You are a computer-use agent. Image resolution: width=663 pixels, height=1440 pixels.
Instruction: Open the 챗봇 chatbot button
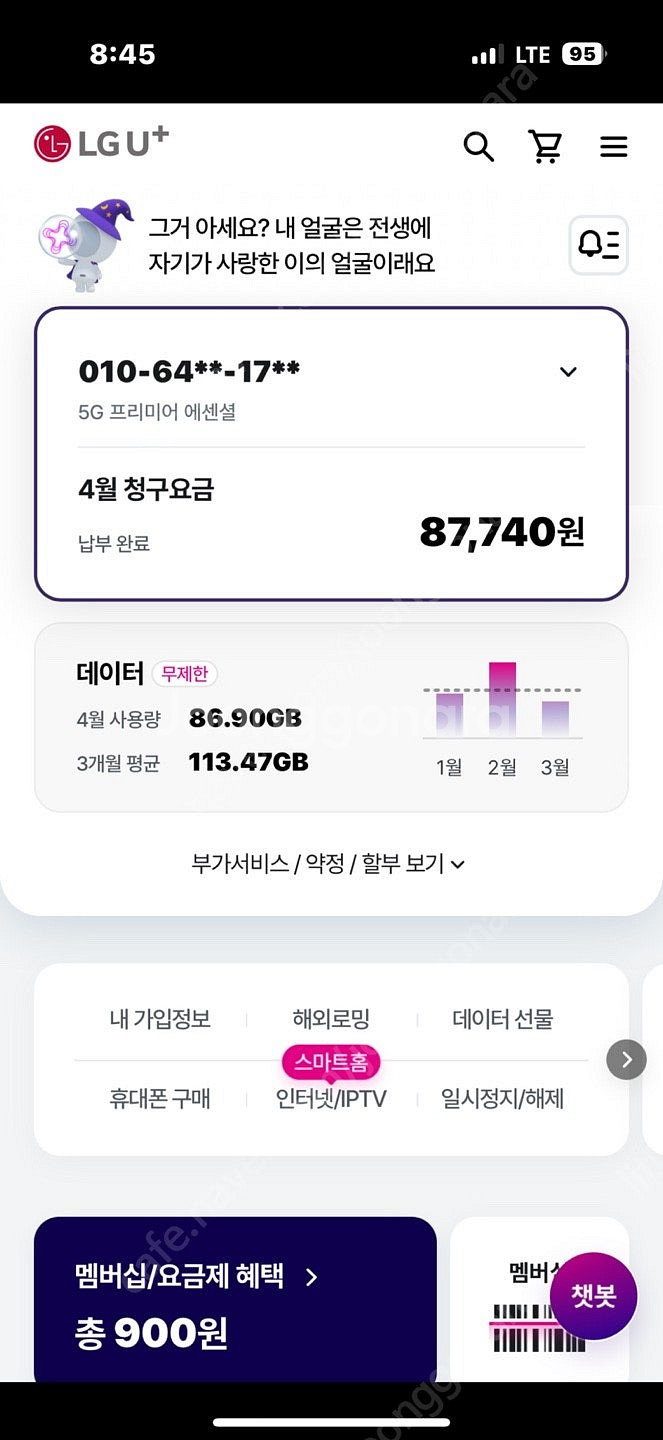click(593, 1296)
